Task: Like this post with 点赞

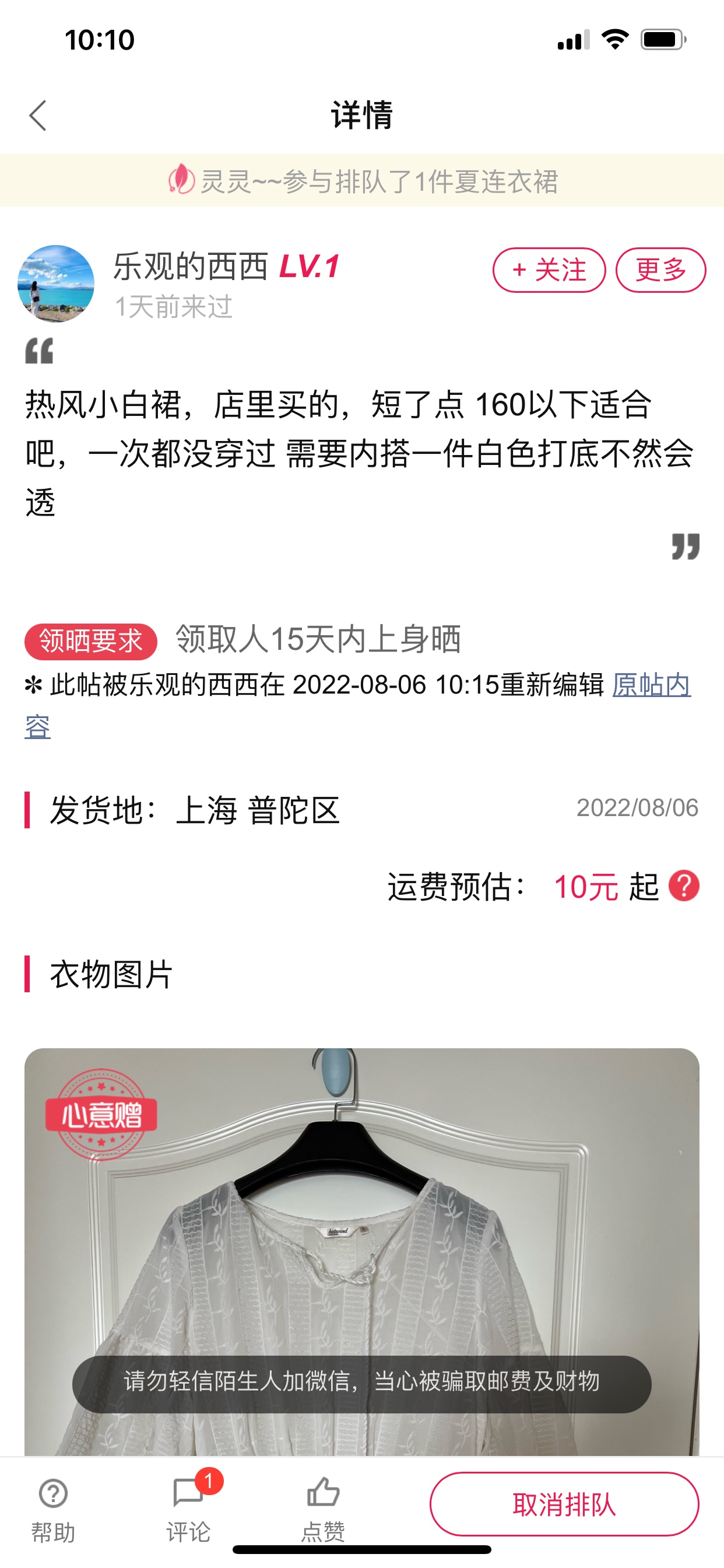Action: [x=323, y=1510]
